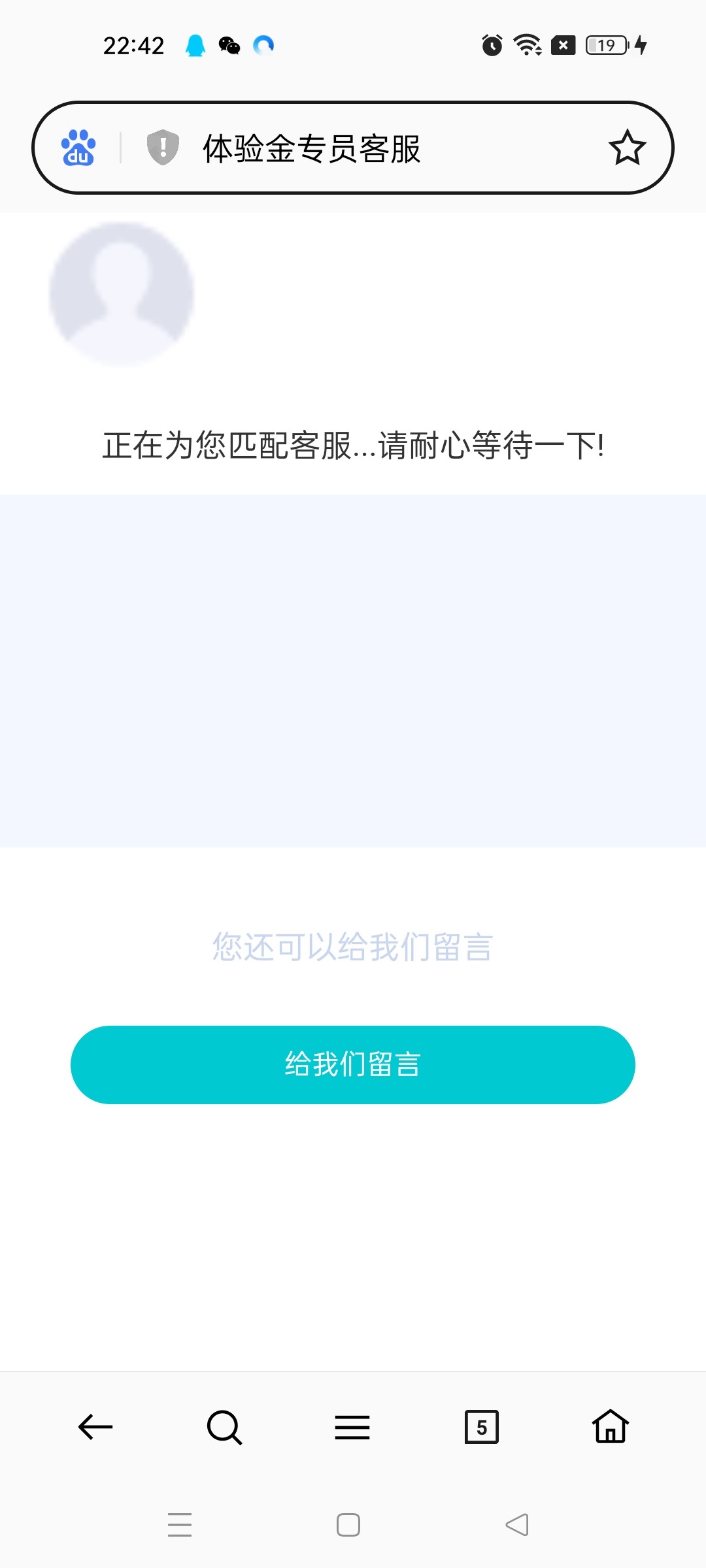Go back using the browser arrow
Image resolution: width=706 pixels, height=1568 pixels.
tap(95, 1426)
